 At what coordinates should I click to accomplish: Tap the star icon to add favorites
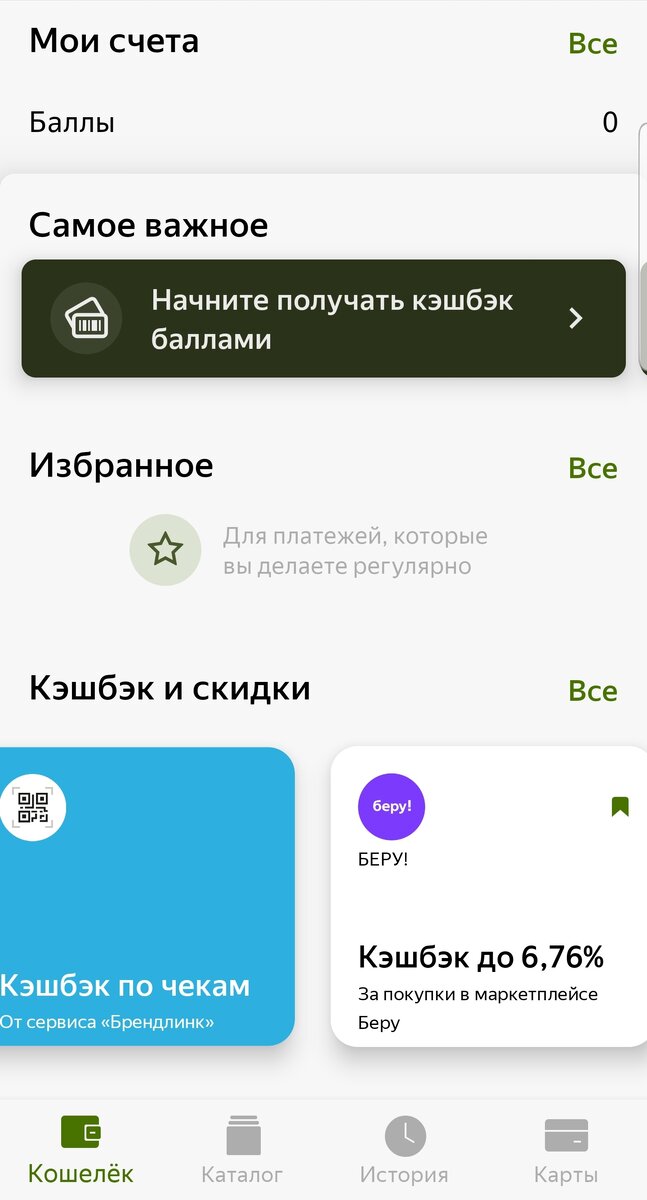point(165,549)
